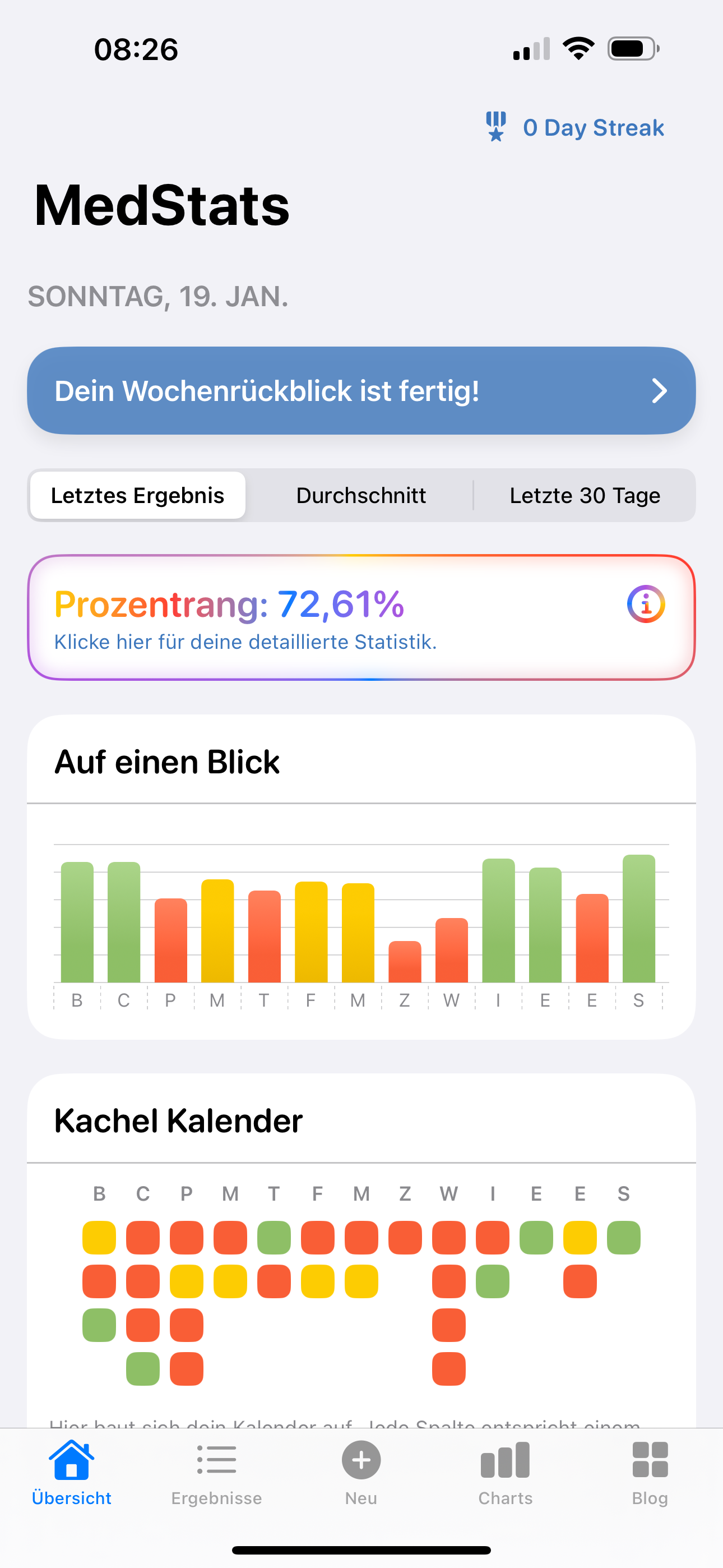Open the Blog grid icon

[x=650, y=1460]
